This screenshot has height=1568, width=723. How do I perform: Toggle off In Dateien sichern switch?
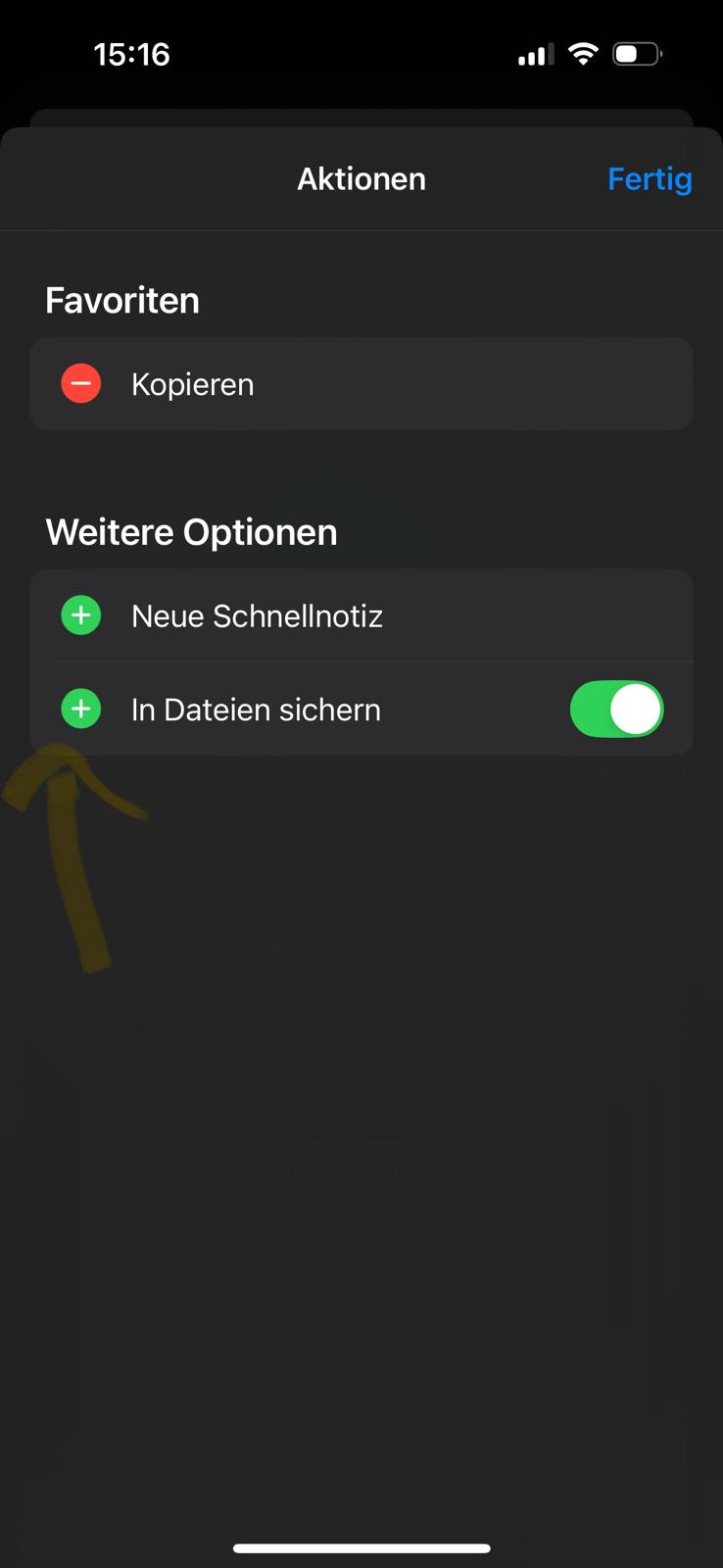(616, 710)
